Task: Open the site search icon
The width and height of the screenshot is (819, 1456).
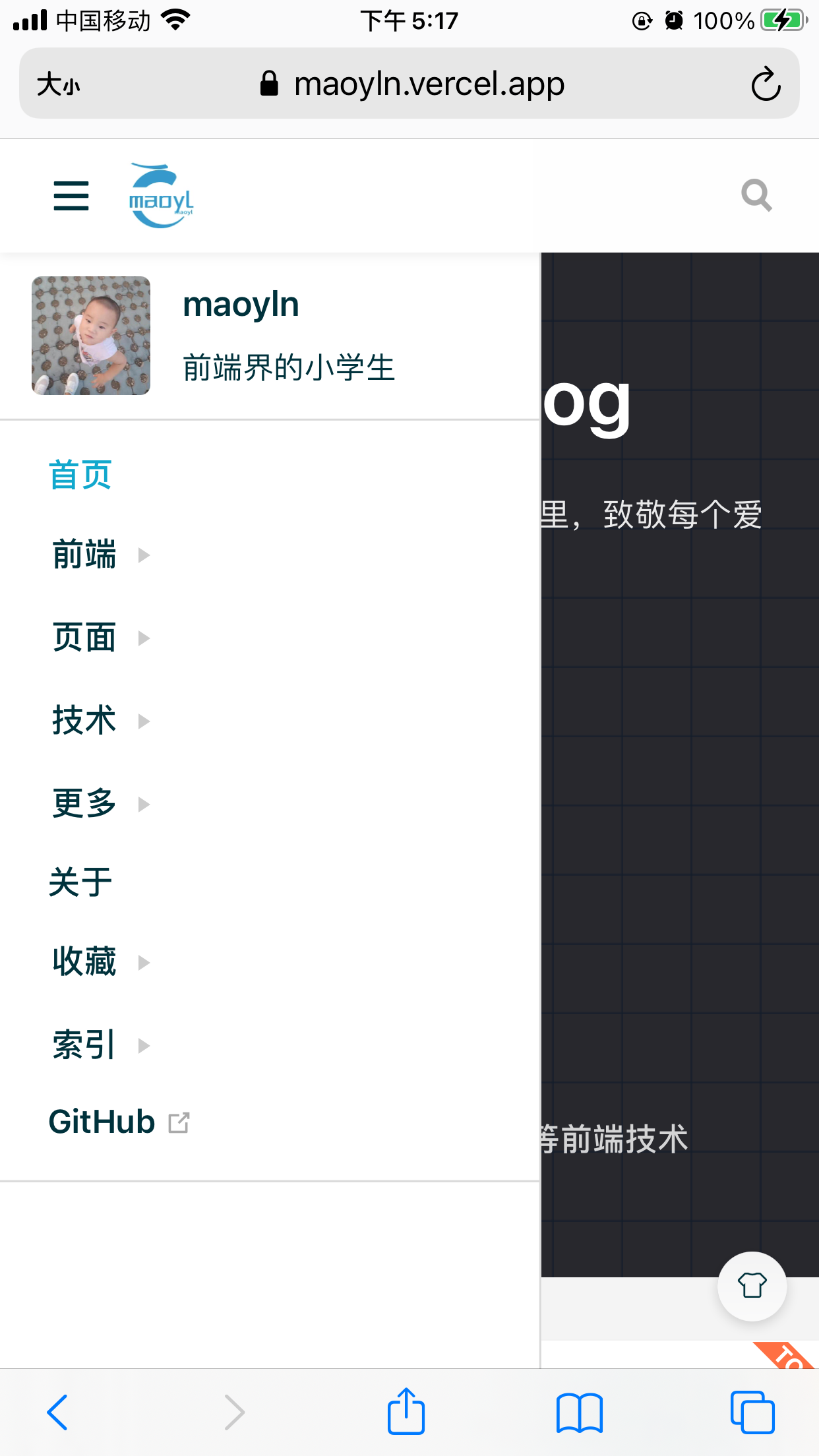Action: tap(756, 196)
